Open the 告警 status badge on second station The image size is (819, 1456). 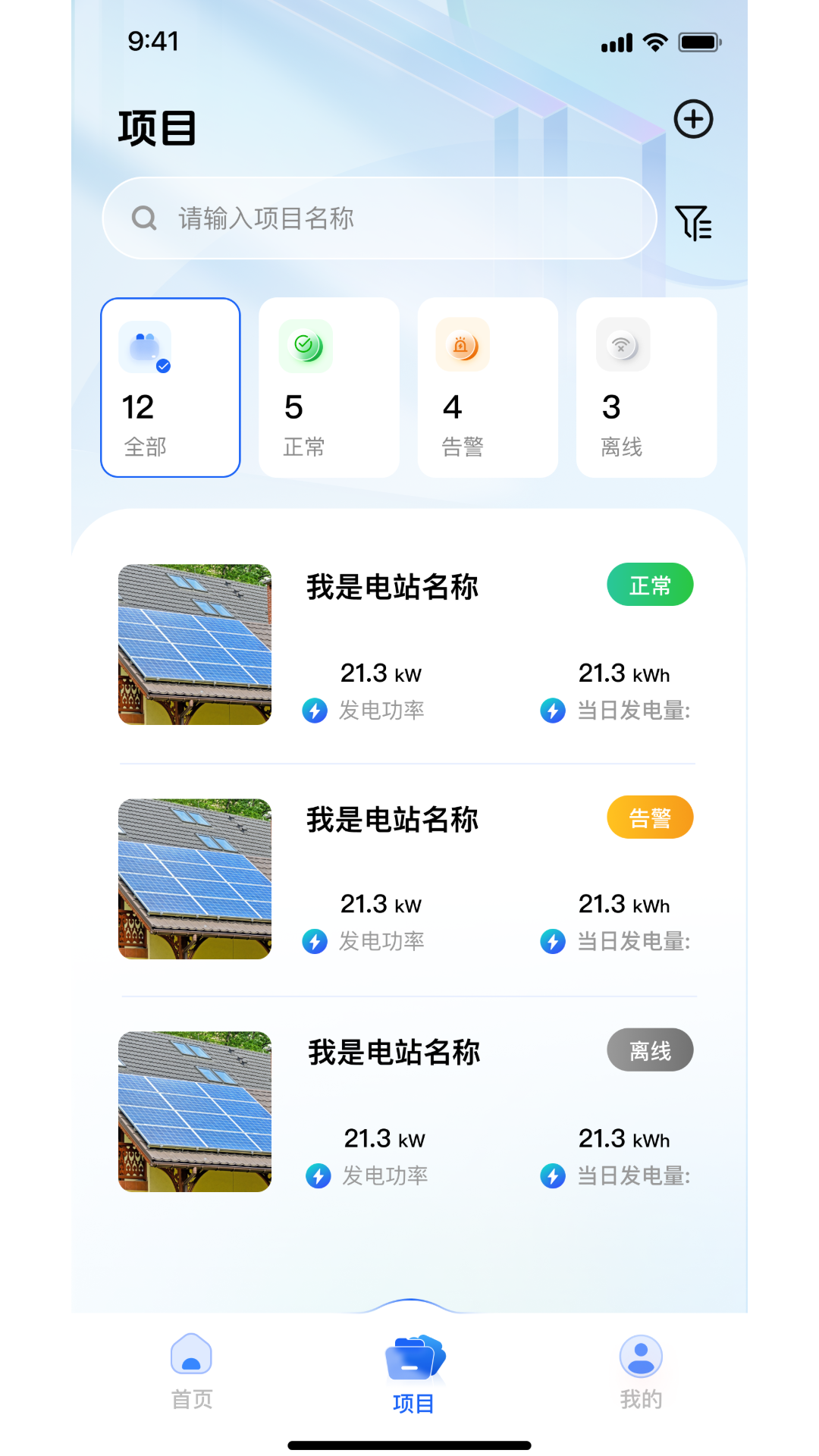650,817
